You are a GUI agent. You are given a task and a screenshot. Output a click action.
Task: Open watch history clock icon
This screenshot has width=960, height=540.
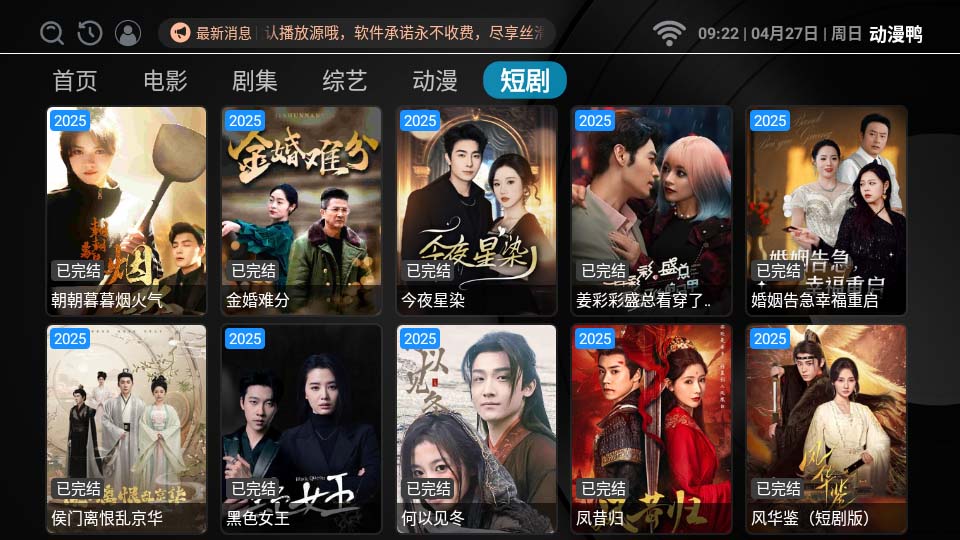coord(90,33)
